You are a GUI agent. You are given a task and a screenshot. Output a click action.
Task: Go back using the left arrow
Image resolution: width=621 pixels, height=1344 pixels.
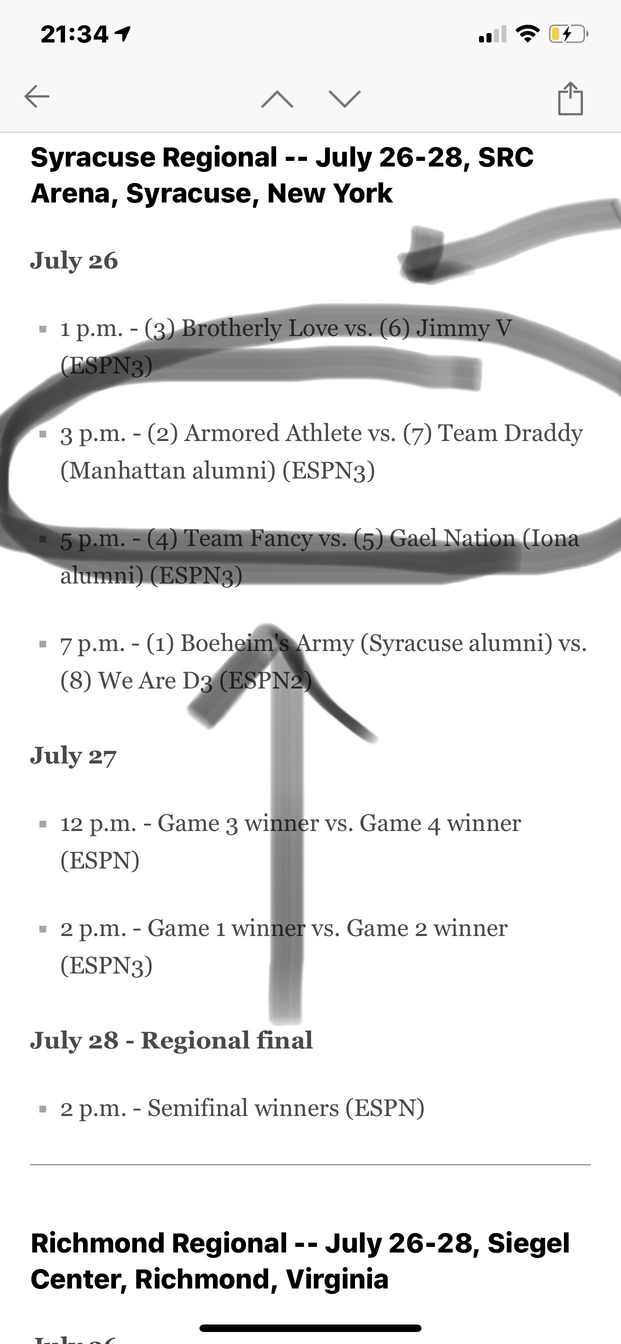[x=37, y=97]
